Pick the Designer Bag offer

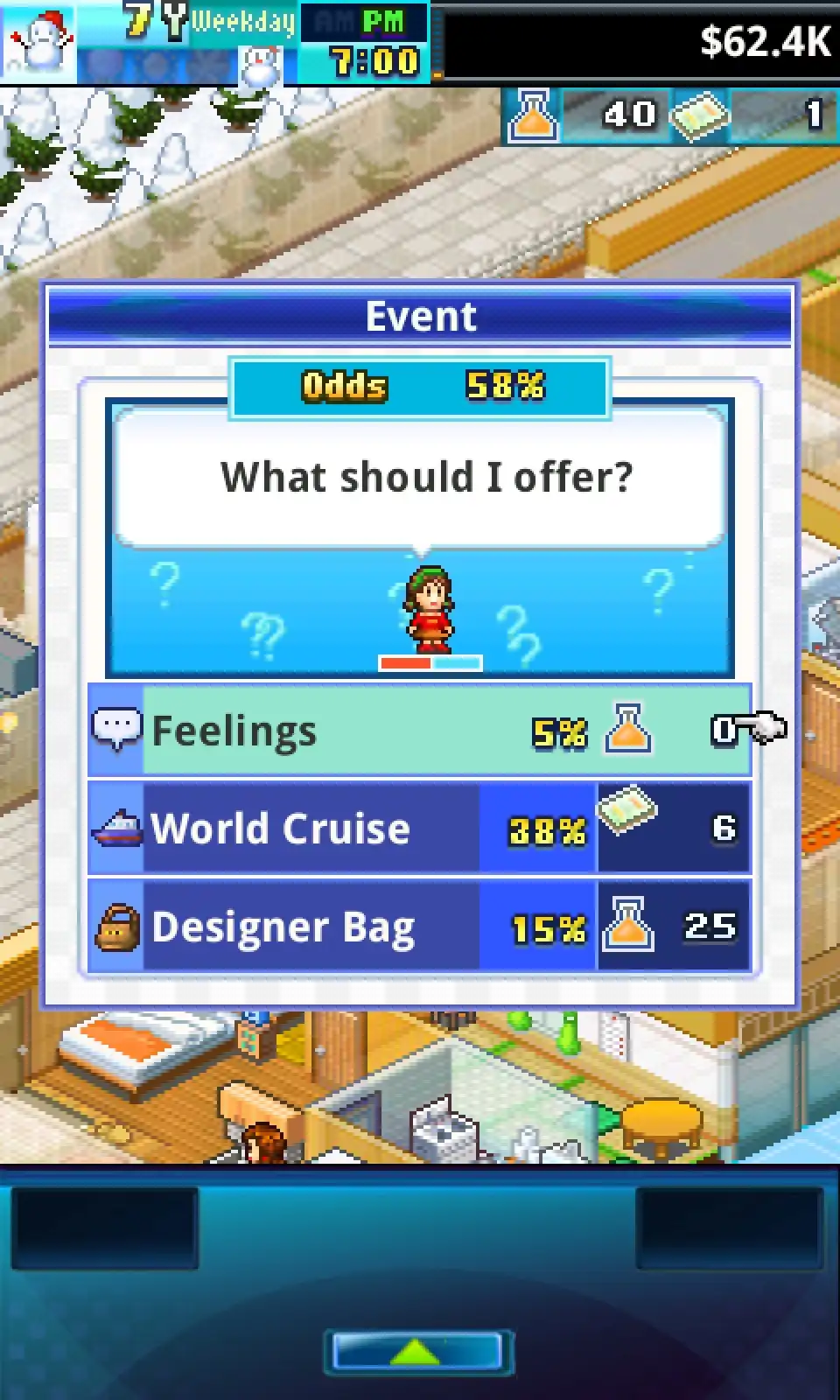420,927
